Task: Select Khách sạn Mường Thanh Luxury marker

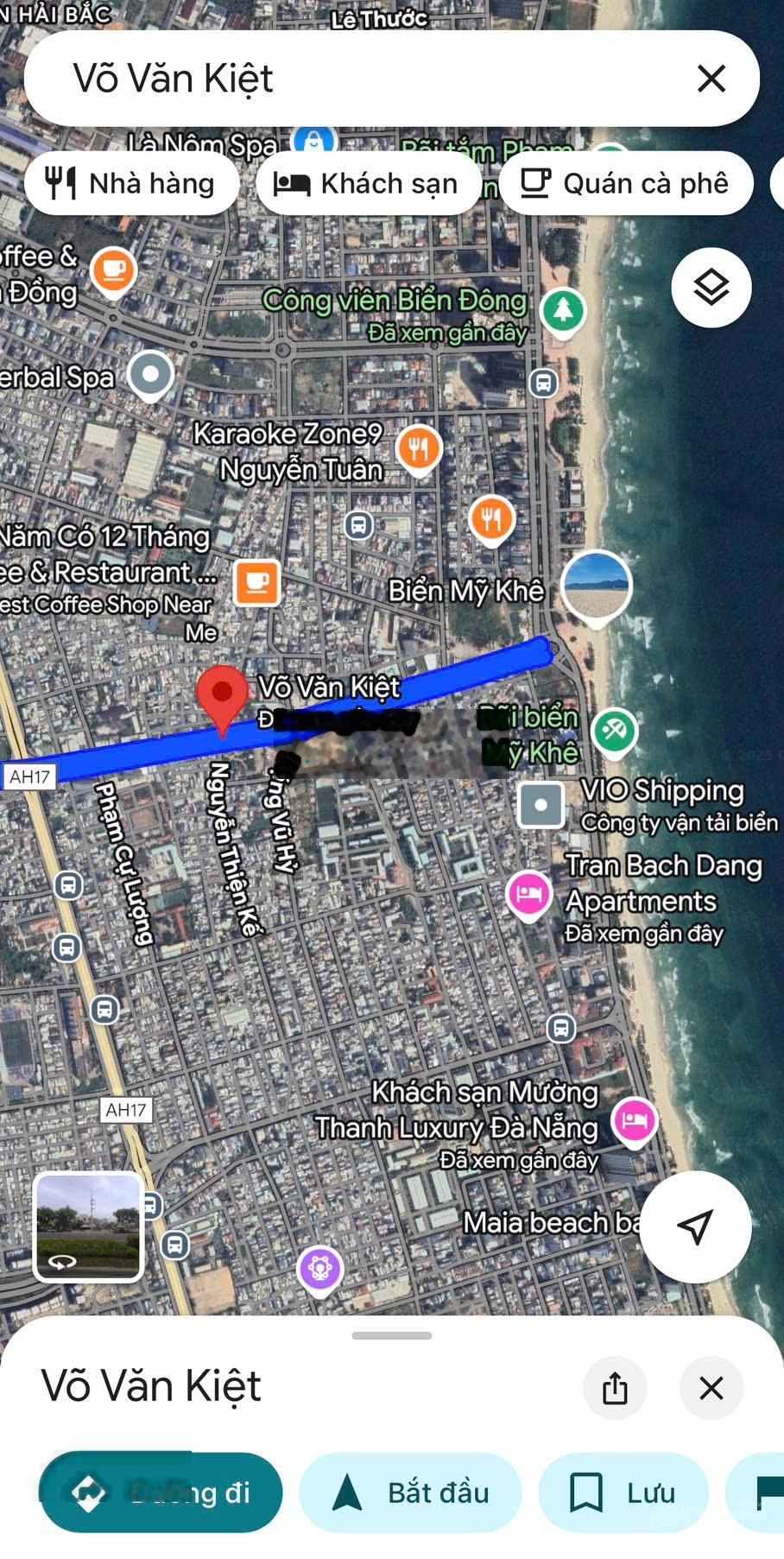Action: click(634, 1120)
